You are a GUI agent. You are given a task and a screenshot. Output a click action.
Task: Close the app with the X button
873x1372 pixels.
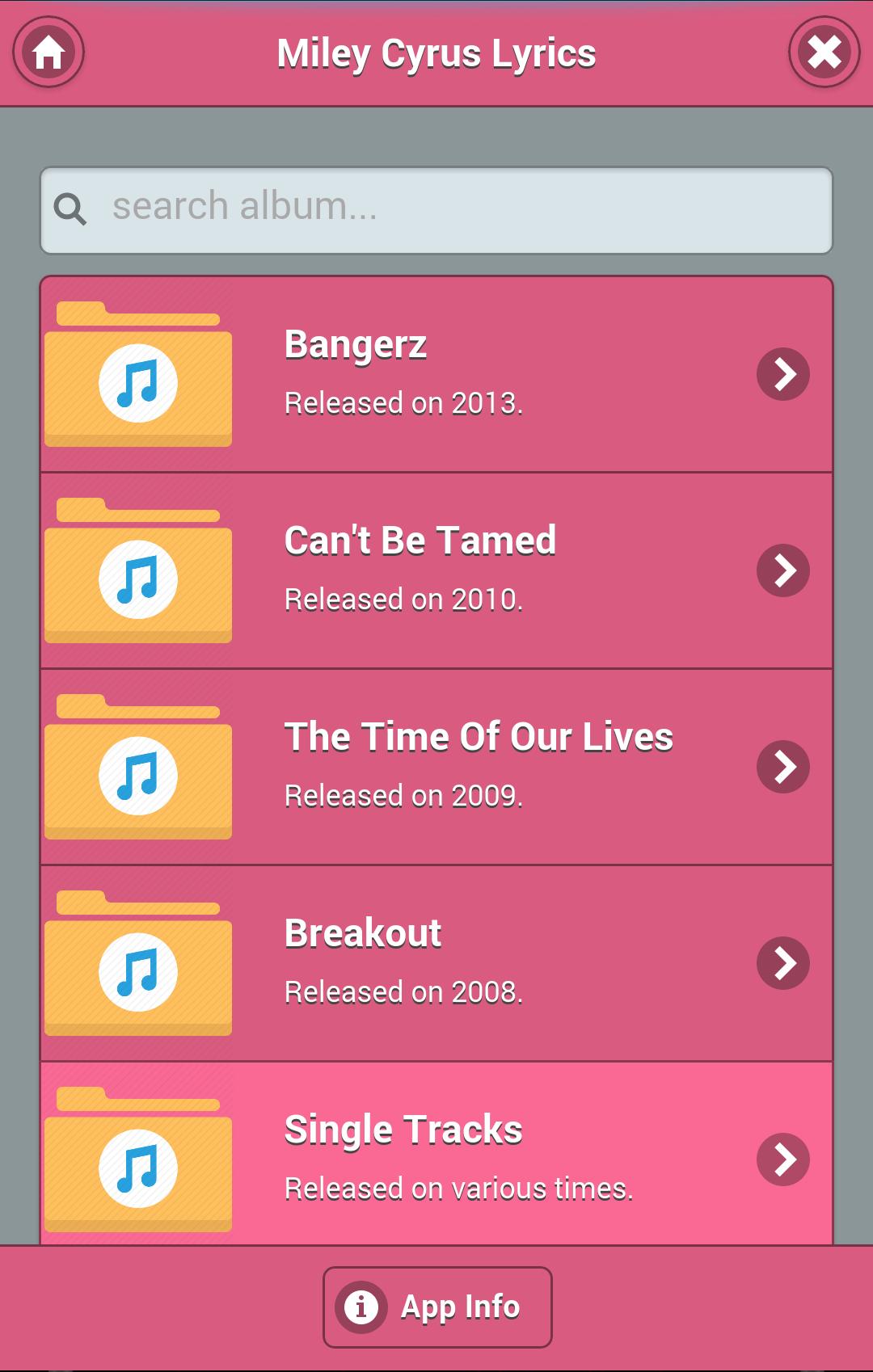(825, 53)
